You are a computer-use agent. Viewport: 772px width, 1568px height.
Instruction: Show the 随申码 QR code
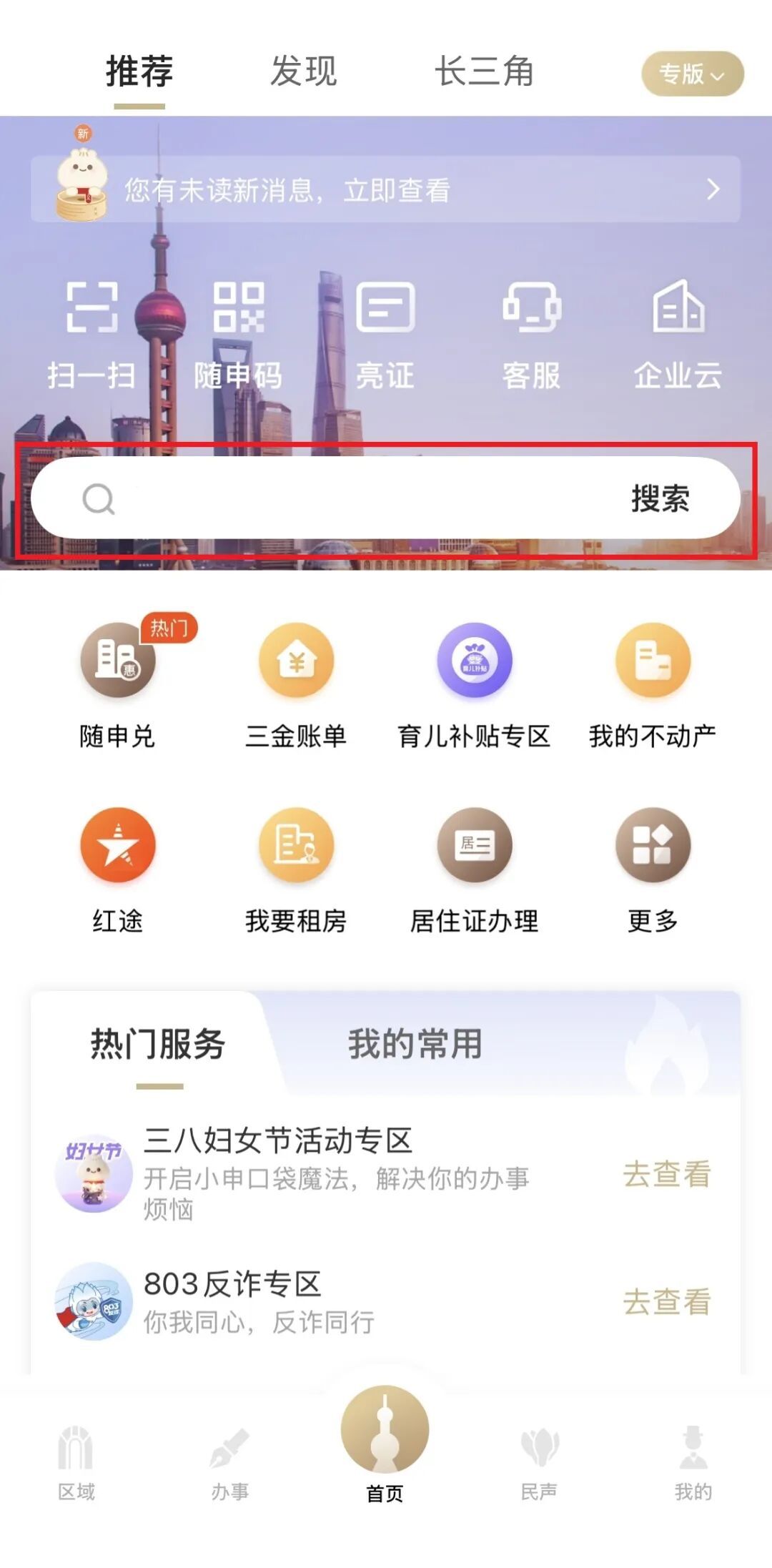pos(238,334)
